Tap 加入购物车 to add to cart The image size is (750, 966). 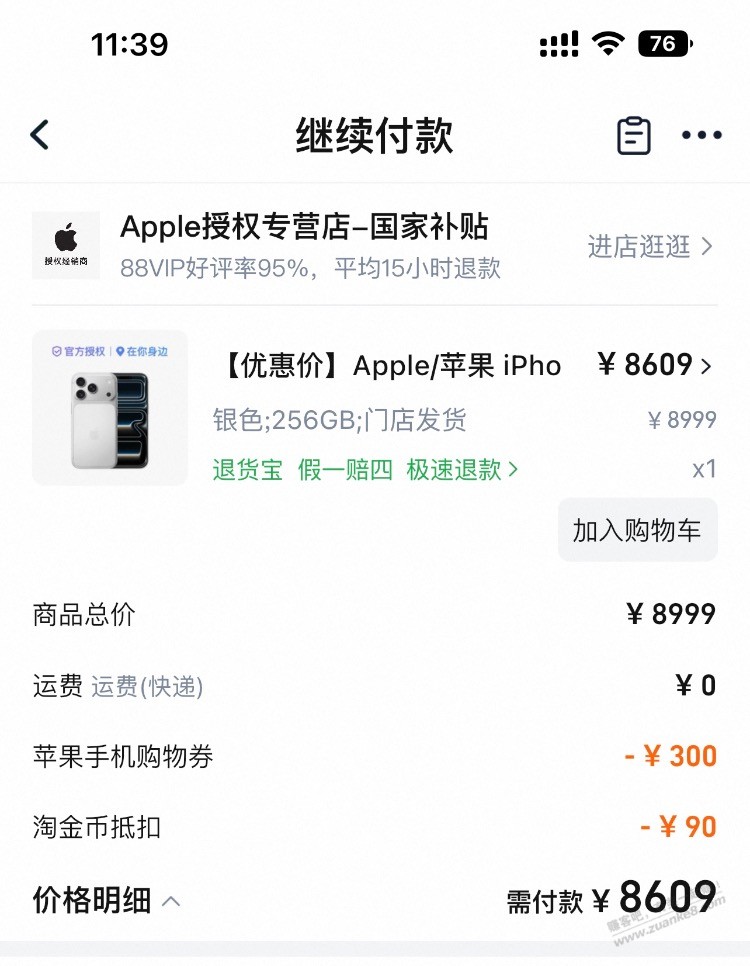point(637,530)
